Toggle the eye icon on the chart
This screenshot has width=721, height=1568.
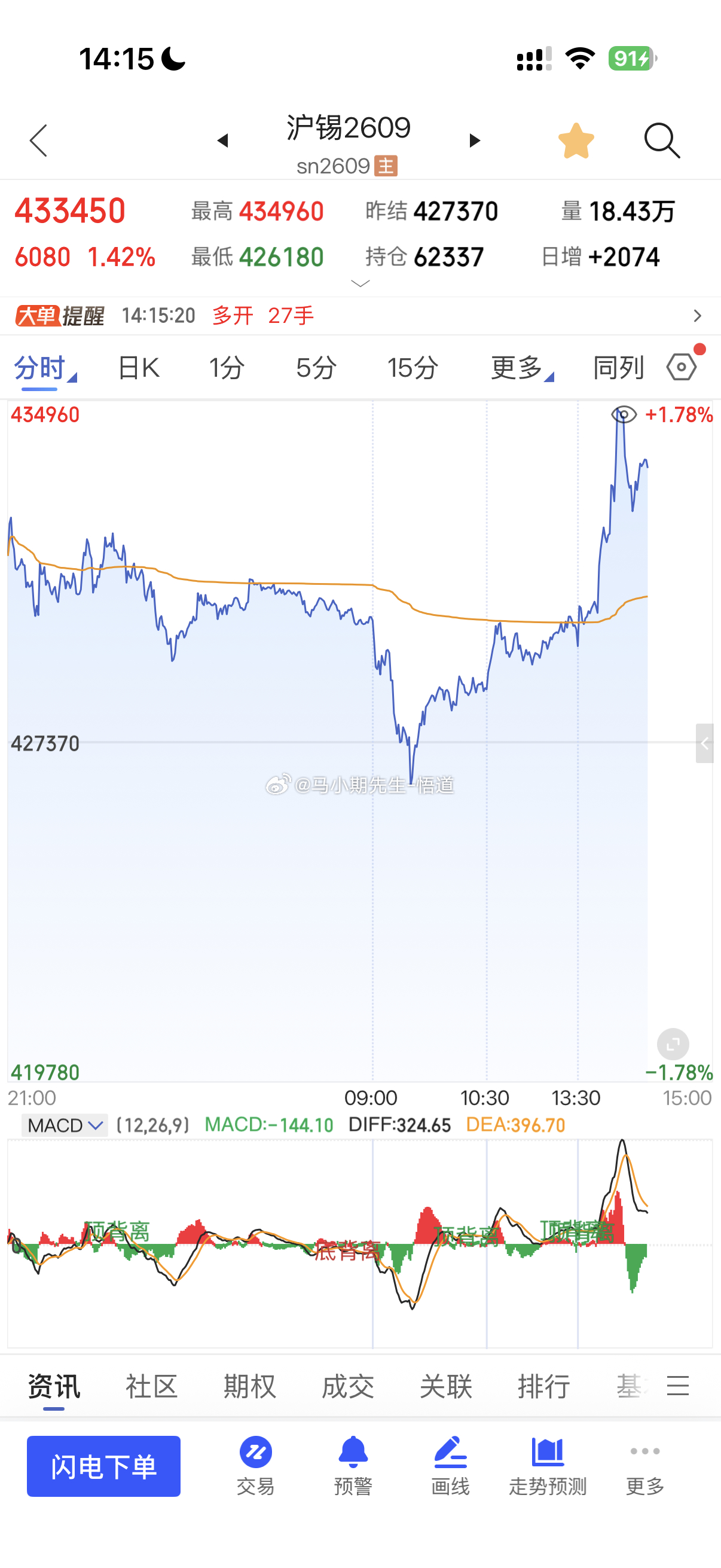coord(624,415)
